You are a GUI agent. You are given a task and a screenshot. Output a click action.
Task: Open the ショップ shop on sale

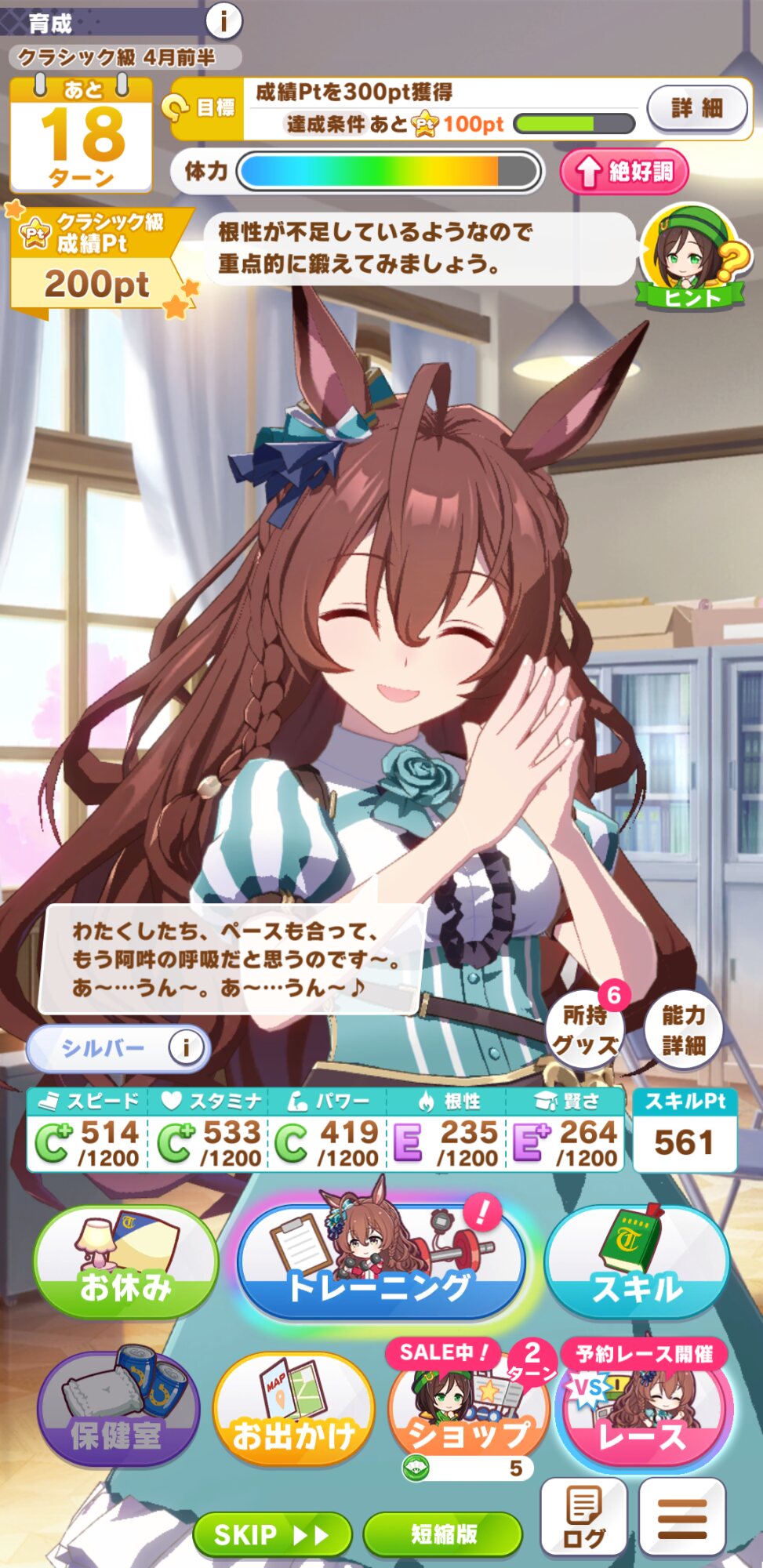468,1411
